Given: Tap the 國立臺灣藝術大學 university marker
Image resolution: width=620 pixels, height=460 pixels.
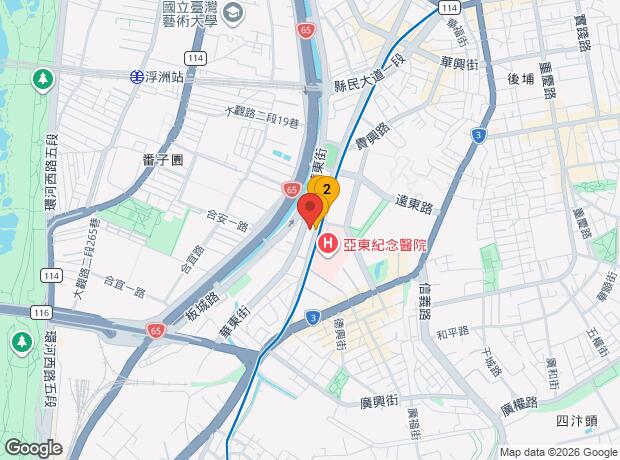Looking at the screenshot, I should tap(233, 13).
